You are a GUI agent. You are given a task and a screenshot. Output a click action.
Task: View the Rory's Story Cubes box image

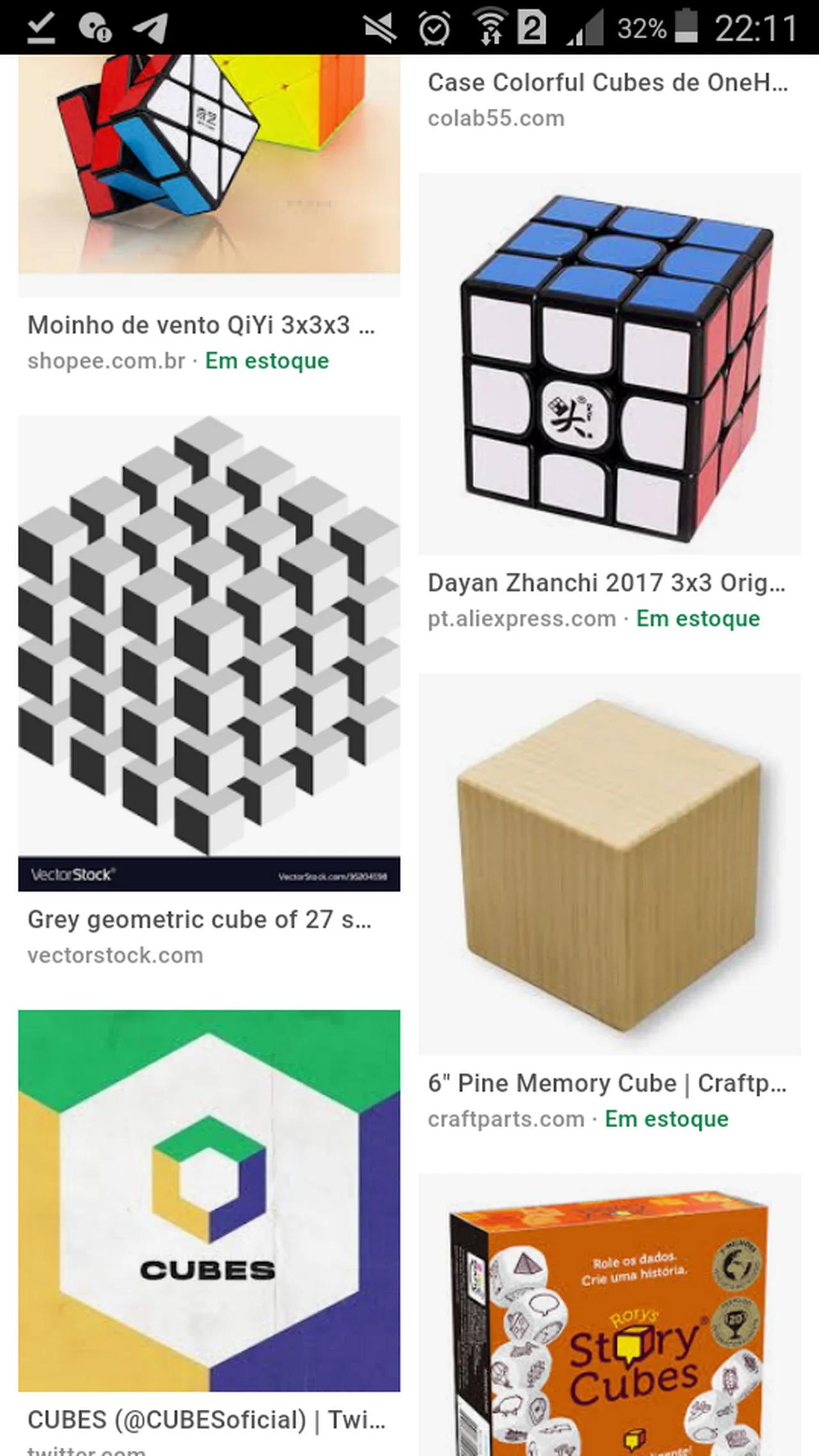point(609,1318)
